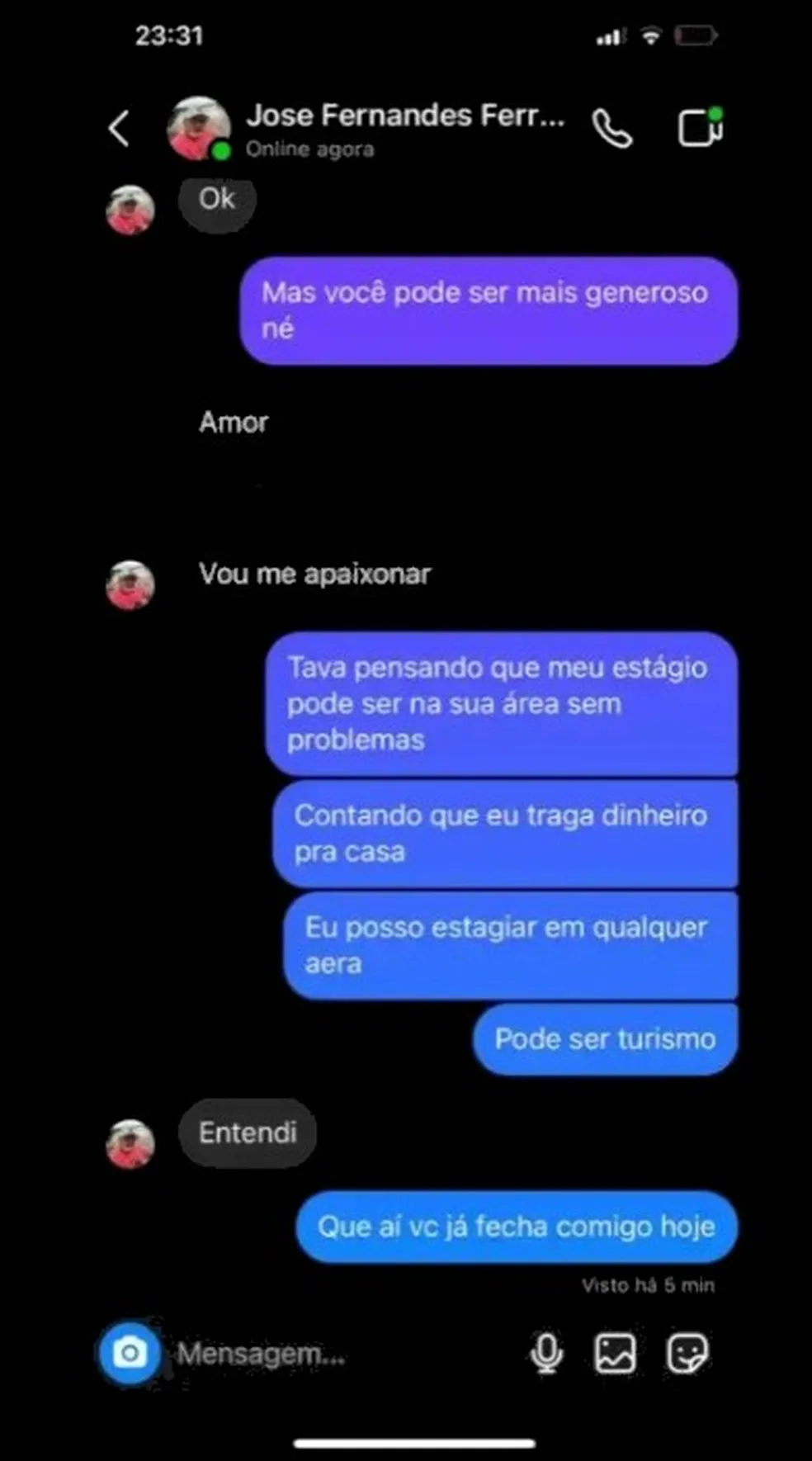Open the camera from the message bar
The image size is (812, 1461).
[130, 1353]
